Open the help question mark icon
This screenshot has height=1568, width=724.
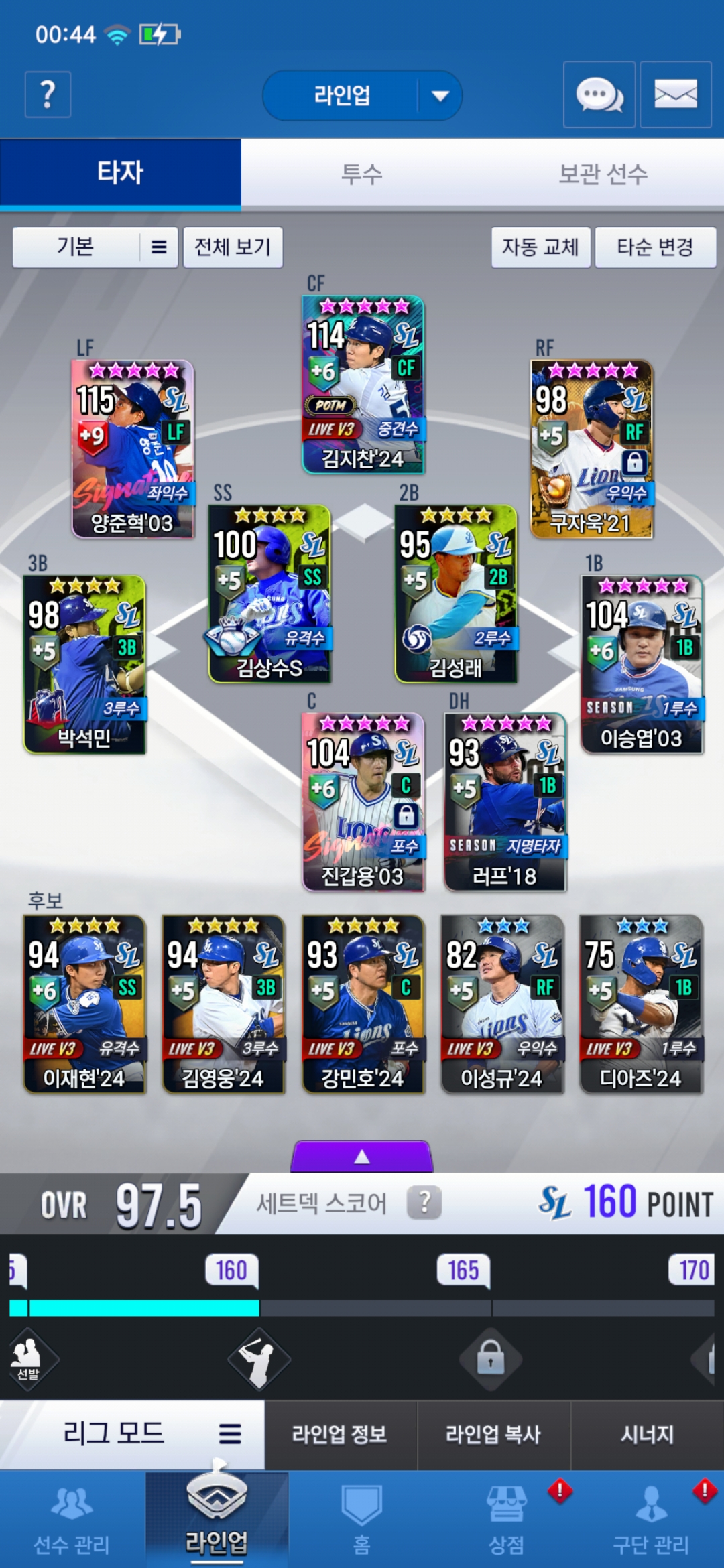pos(48,94)
